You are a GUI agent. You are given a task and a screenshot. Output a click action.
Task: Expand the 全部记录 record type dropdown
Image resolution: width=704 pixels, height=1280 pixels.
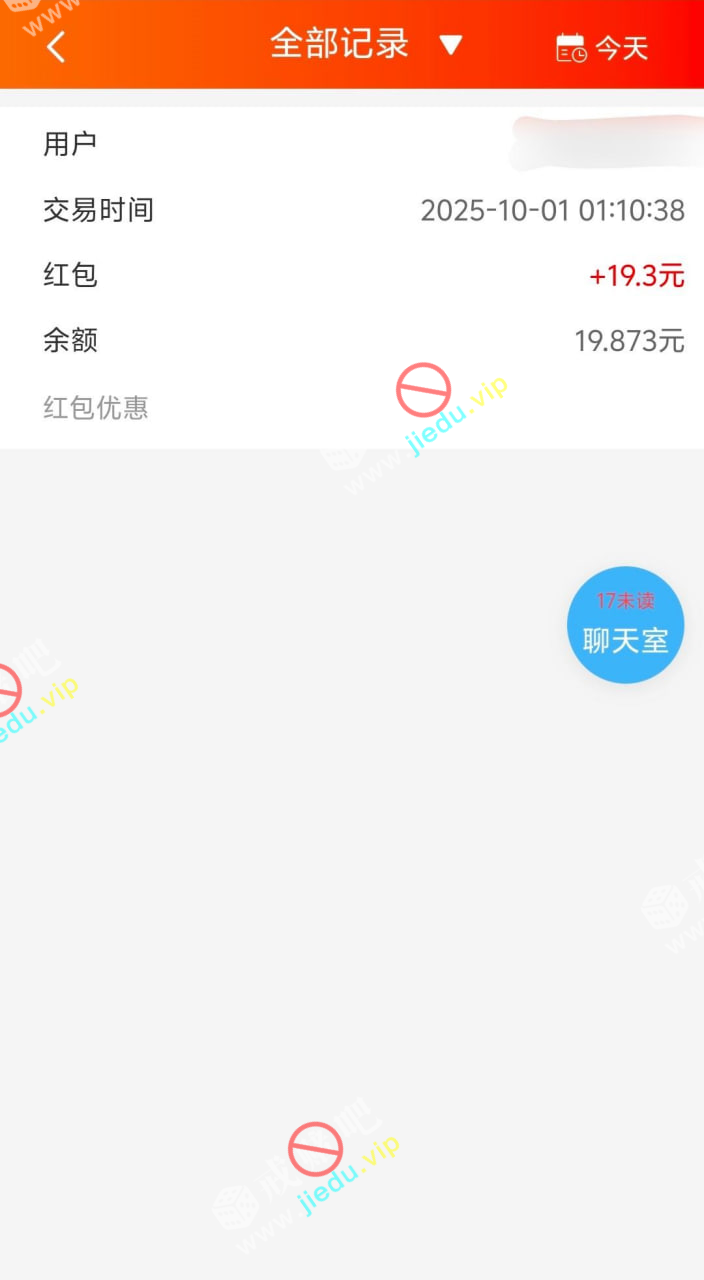click(366, 45)
